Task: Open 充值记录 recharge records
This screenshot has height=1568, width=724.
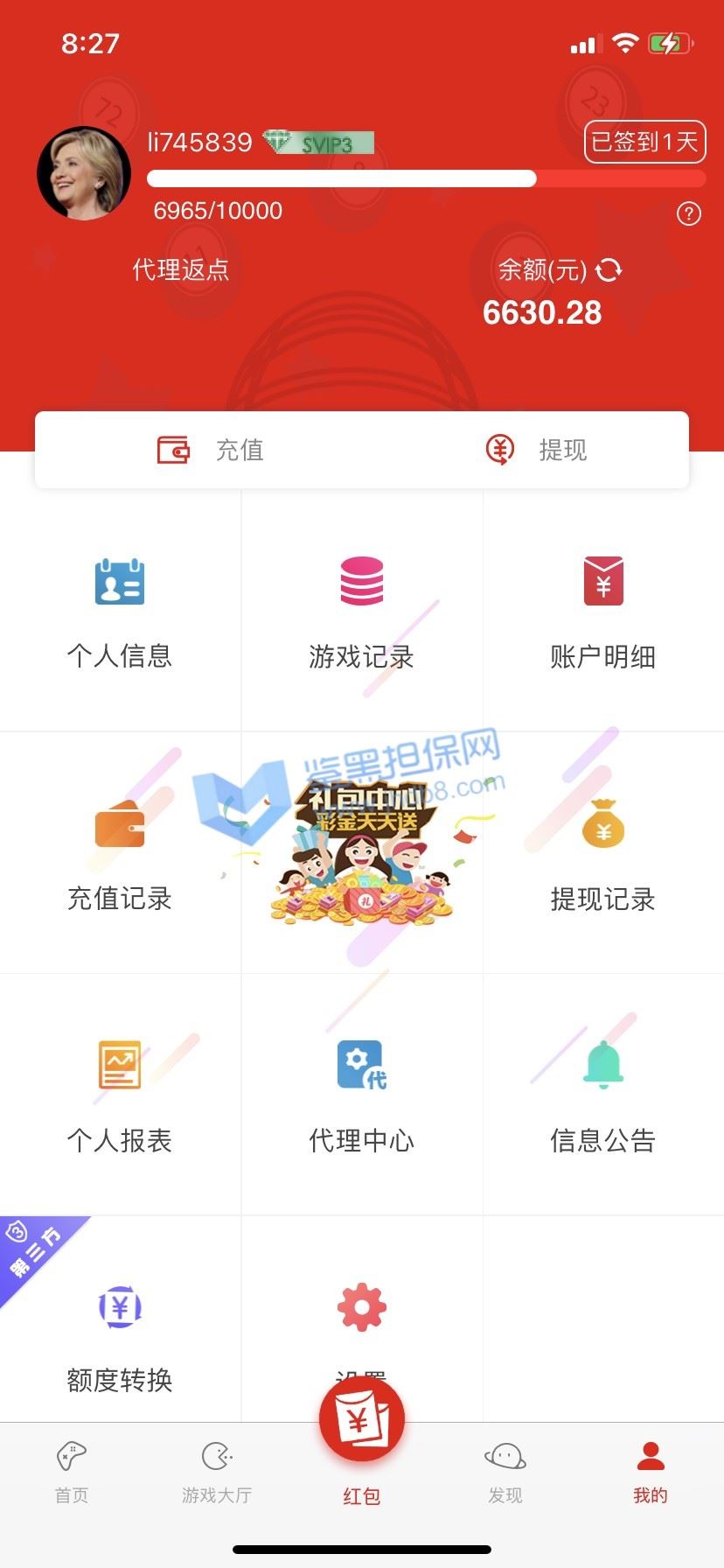Action: pyautogui.click(x=120, y=853)
